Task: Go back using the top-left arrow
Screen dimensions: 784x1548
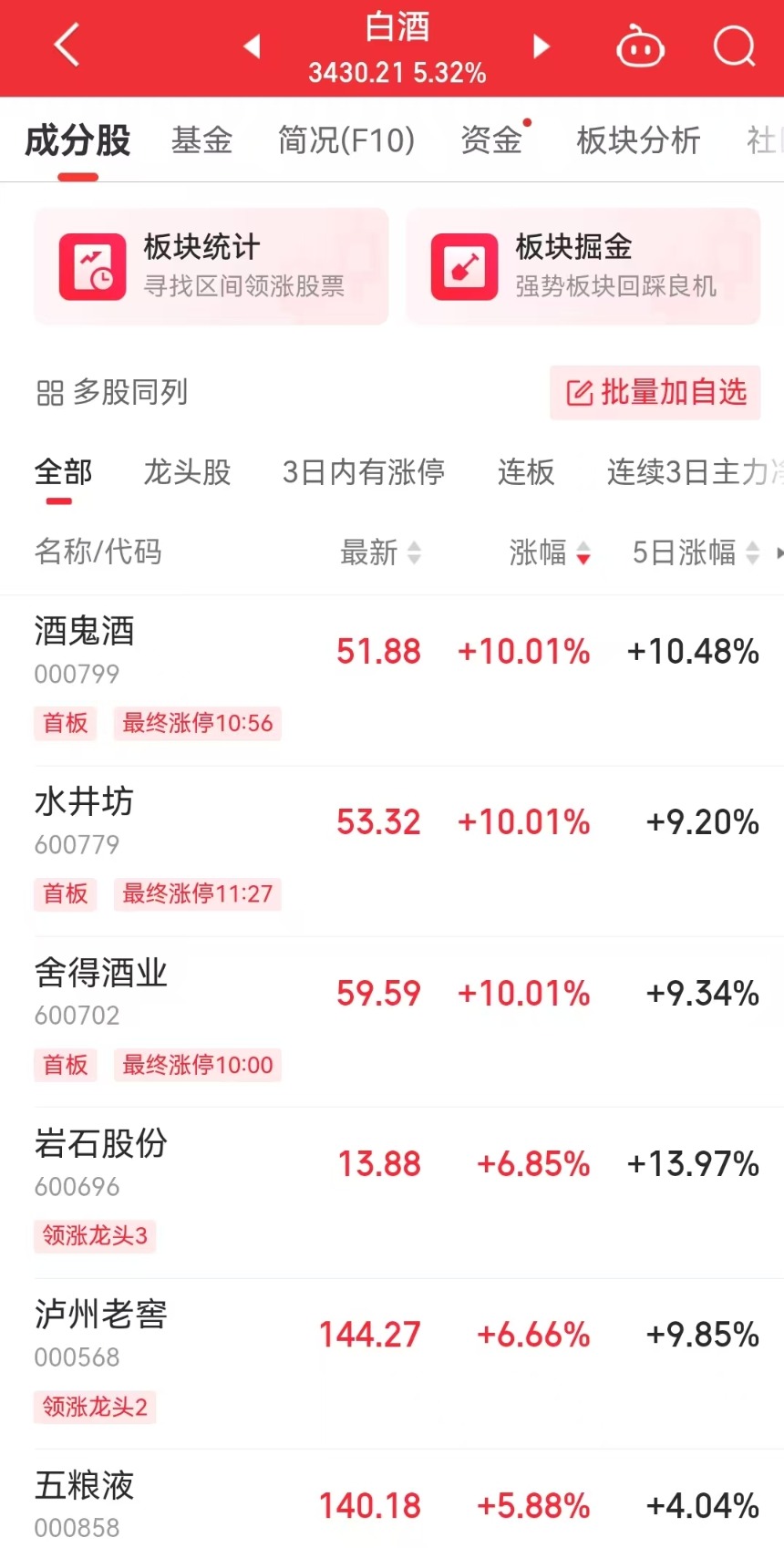Action: point(67,46)
